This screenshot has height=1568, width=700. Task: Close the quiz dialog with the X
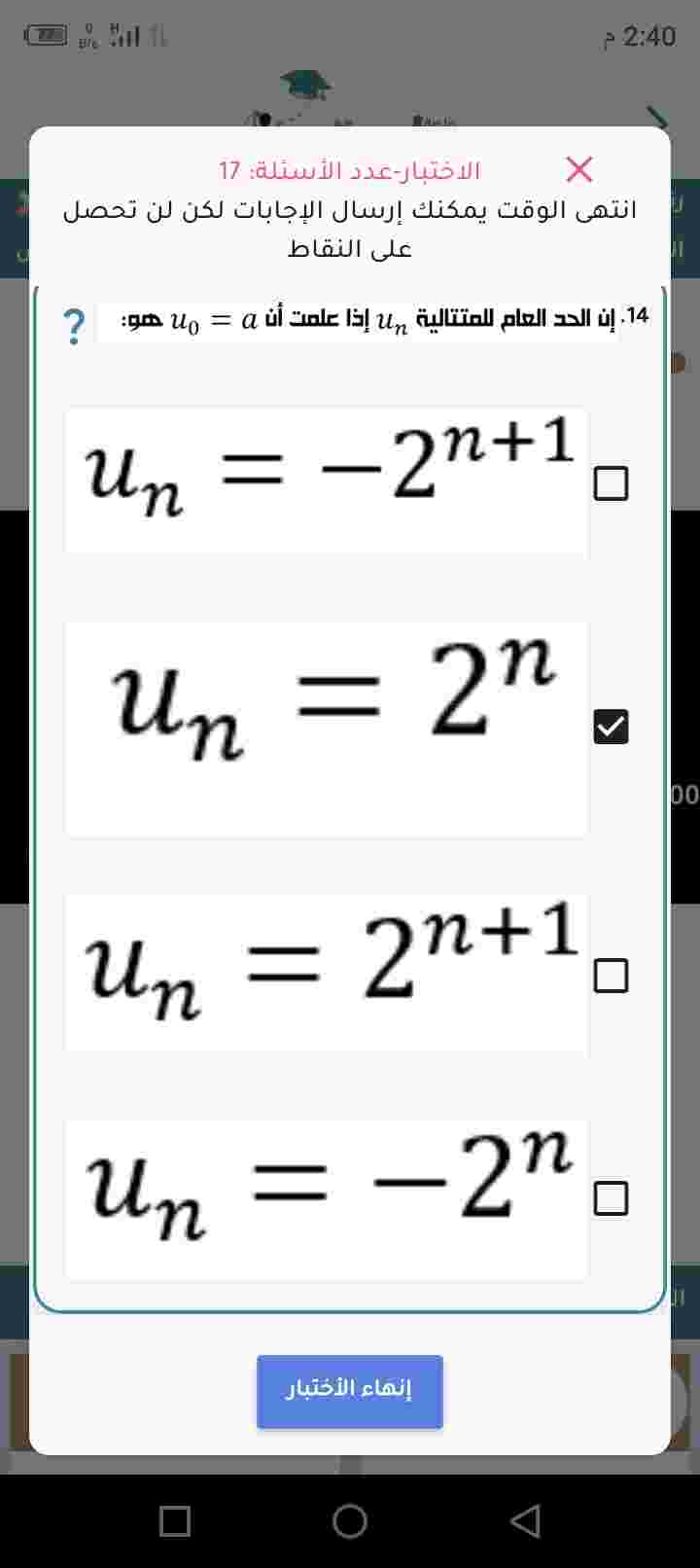click(x=579, y=169)
